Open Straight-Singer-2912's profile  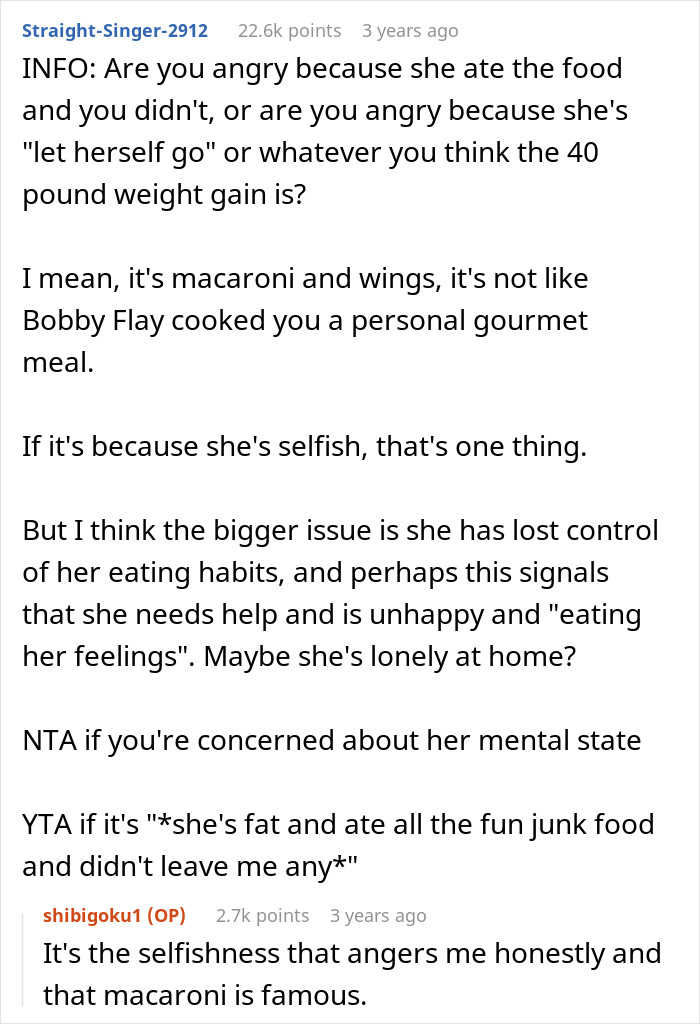115,30
